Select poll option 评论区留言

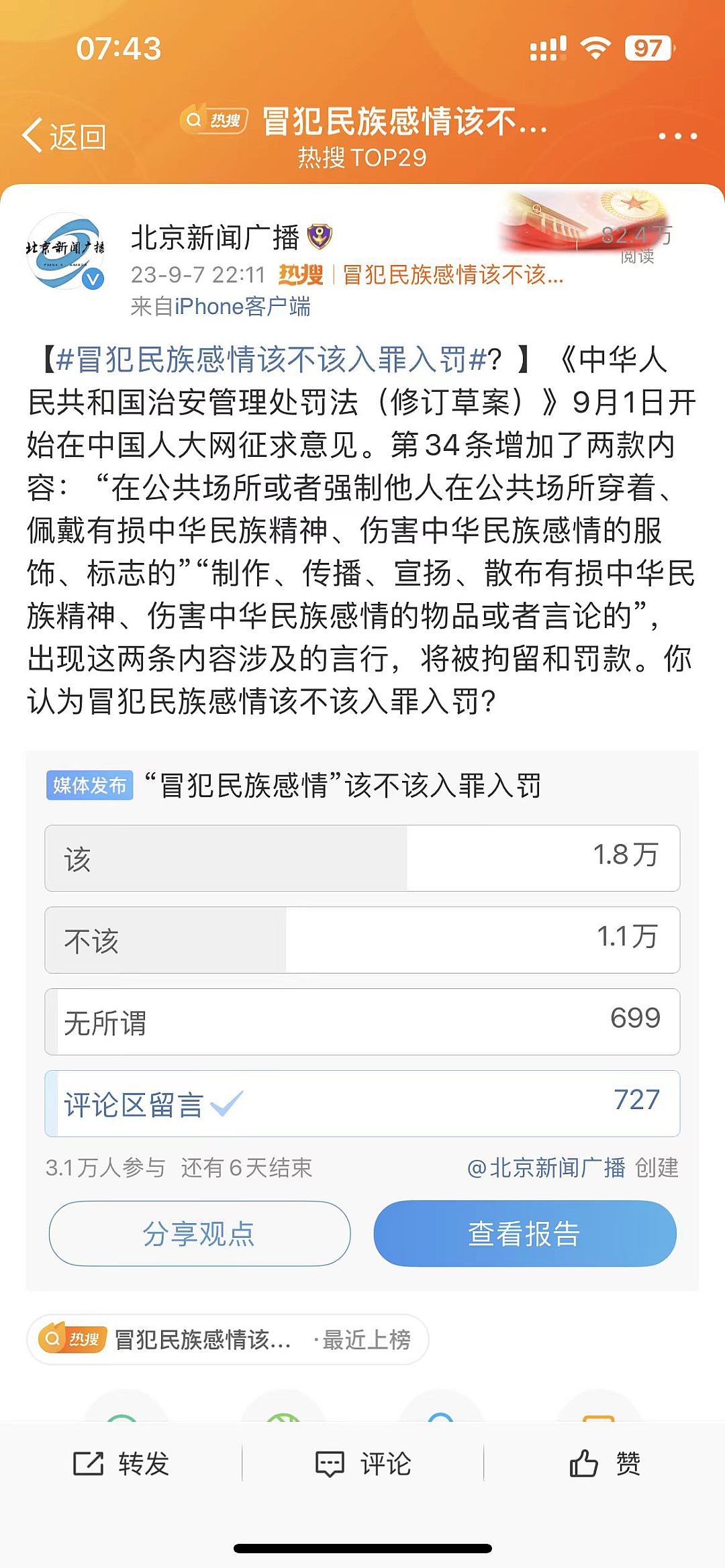362,1104
